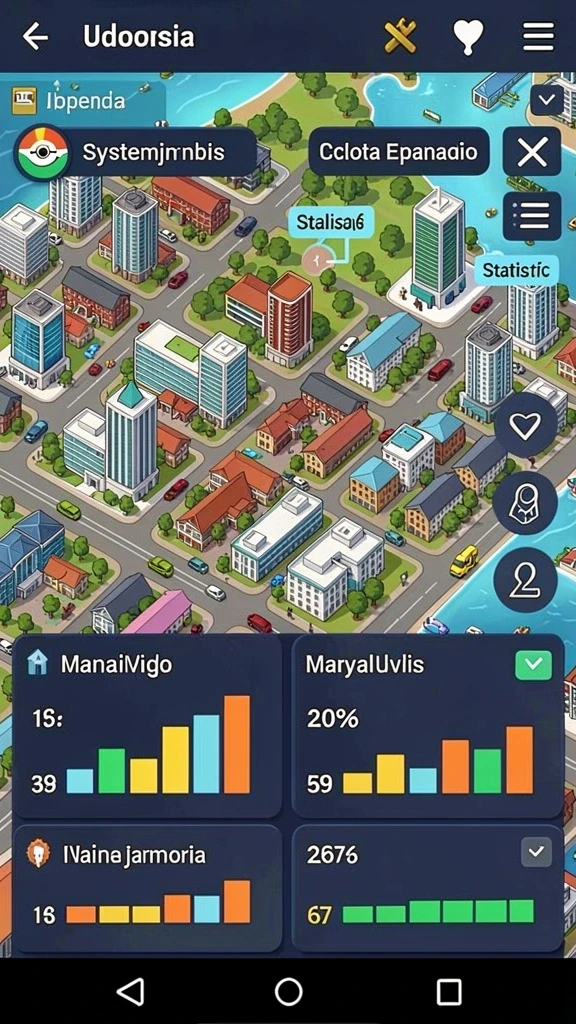Image resolution: width=576 pixels, height=1024 pixels.
Task: Close the overlay with the X button
Action: point(532,153)
